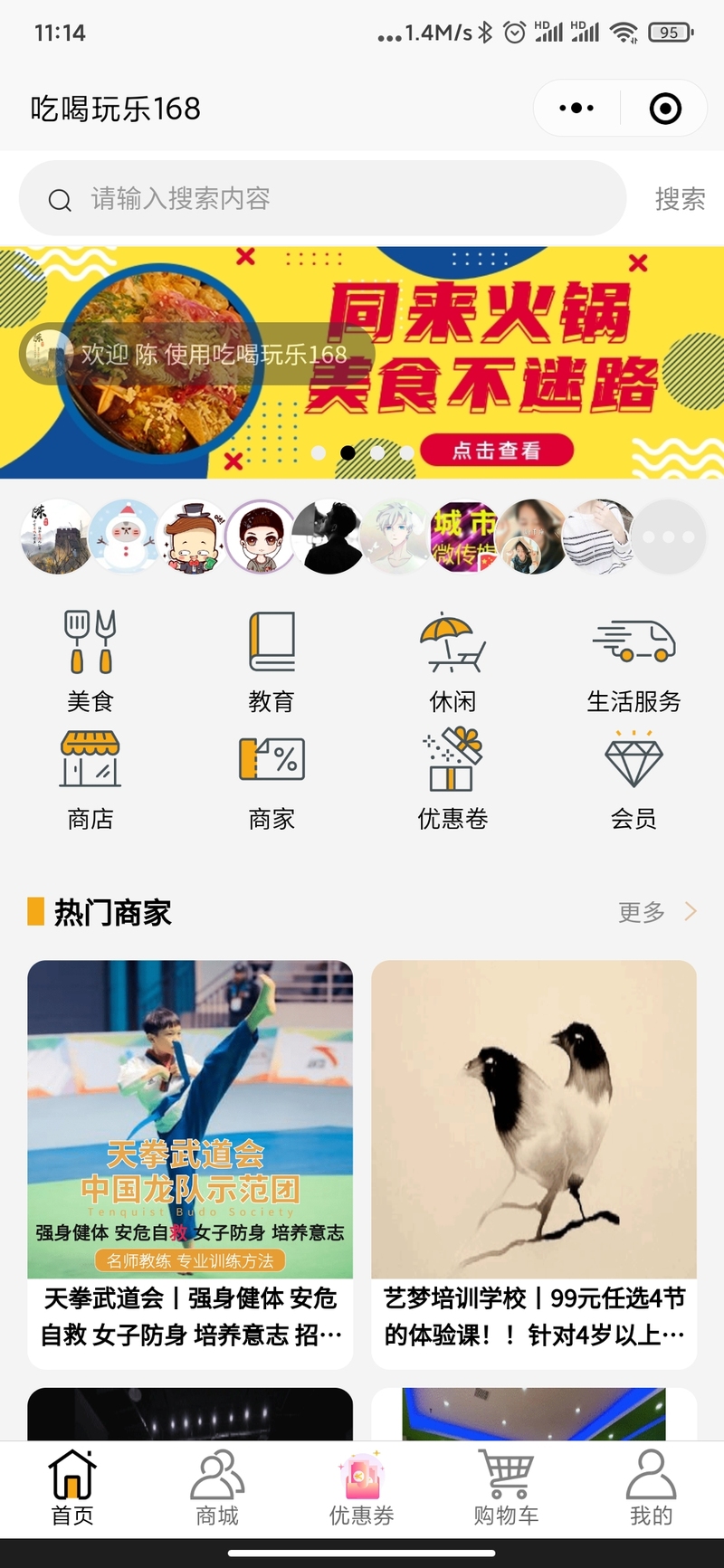The height and width of the screenshot is (1568, 724).
Task: Tap the search input field
Action: point(323,198)
